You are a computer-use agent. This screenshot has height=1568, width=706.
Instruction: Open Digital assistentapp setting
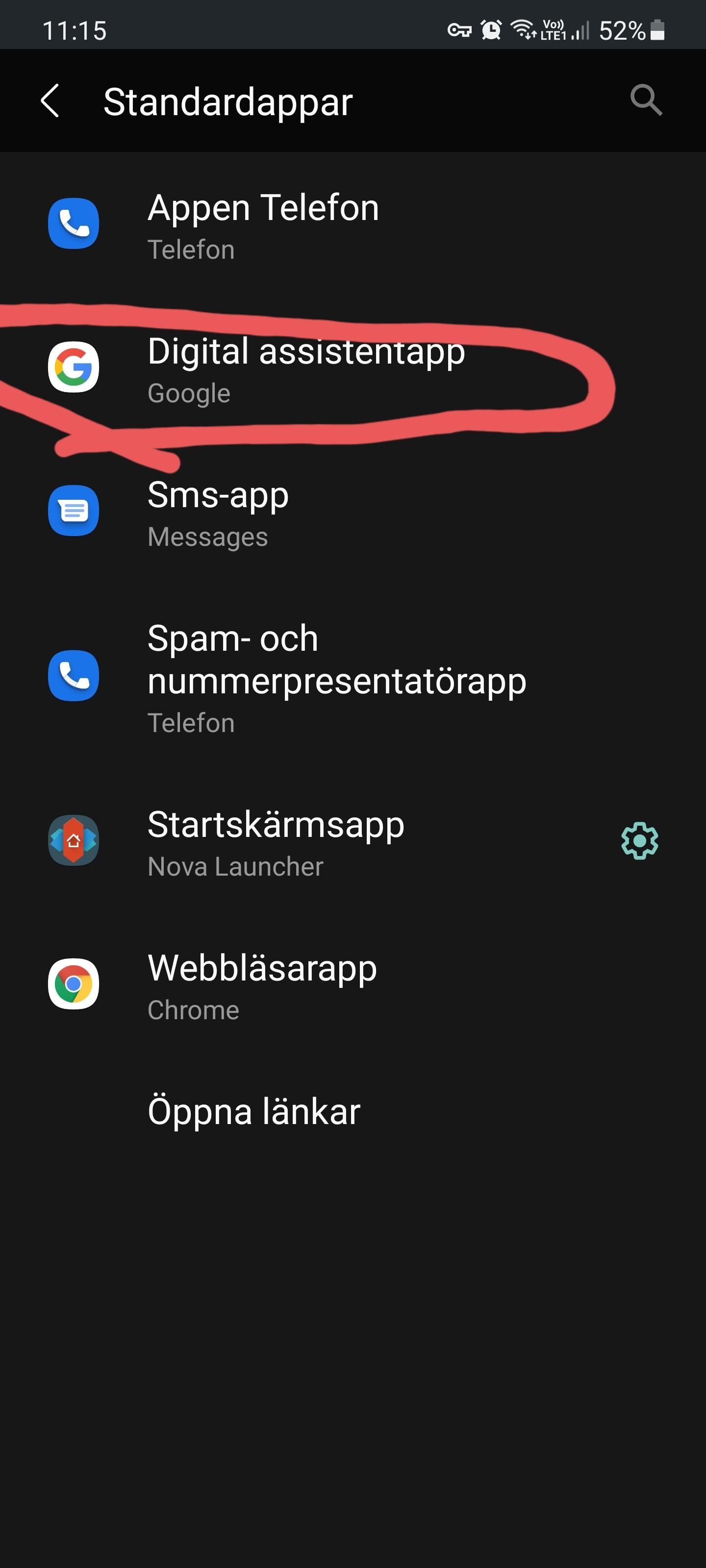point(306,367)
